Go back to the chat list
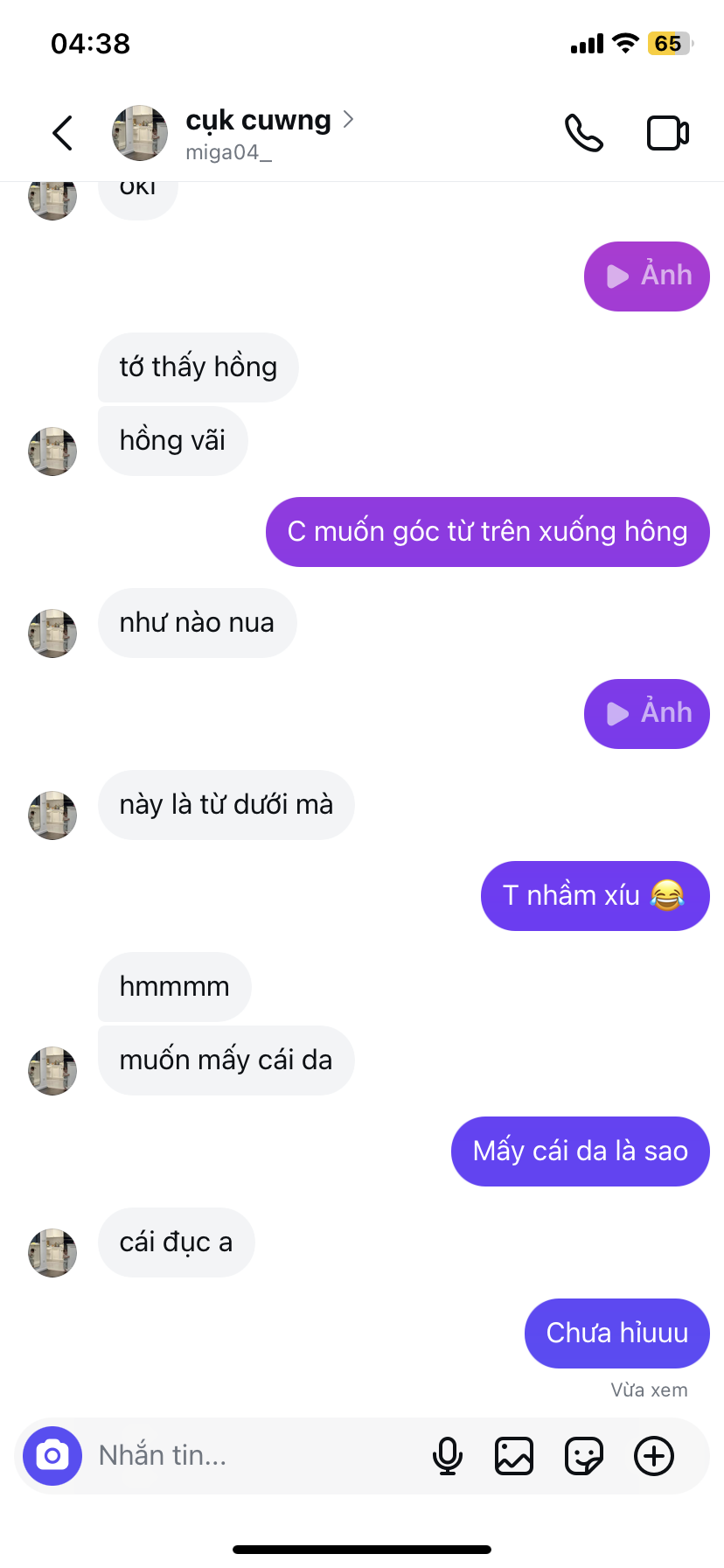Screen dimensions: 724x1568 pos(62,133)
